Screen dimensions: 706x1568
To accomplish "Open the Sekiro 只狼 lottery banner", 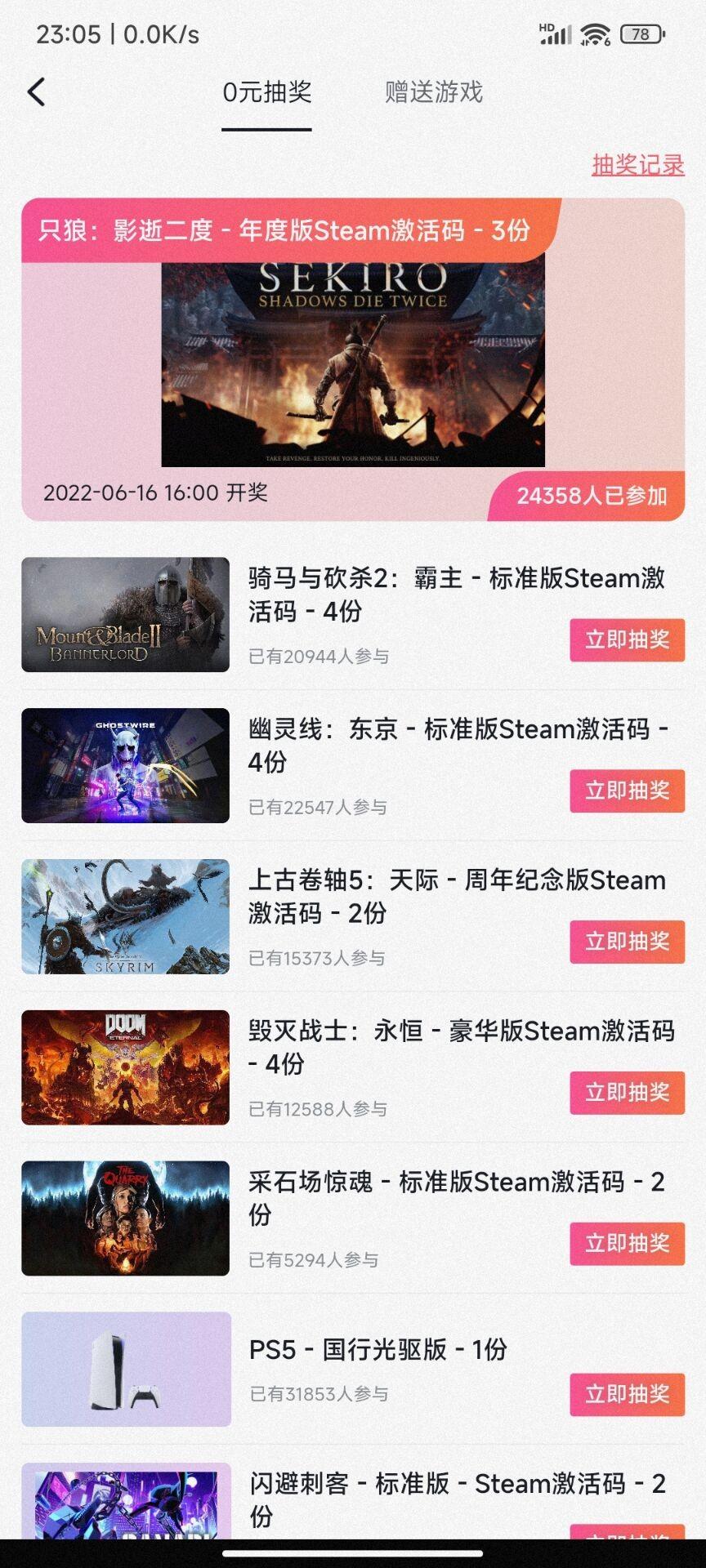I will tap(353, 359).
